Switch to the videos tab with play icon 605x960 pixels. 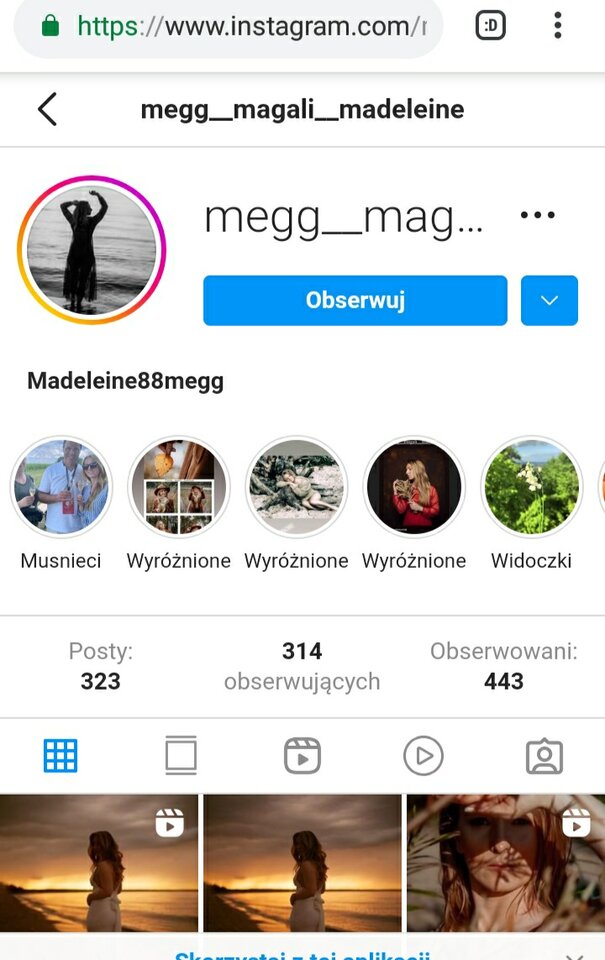point(423,756)
